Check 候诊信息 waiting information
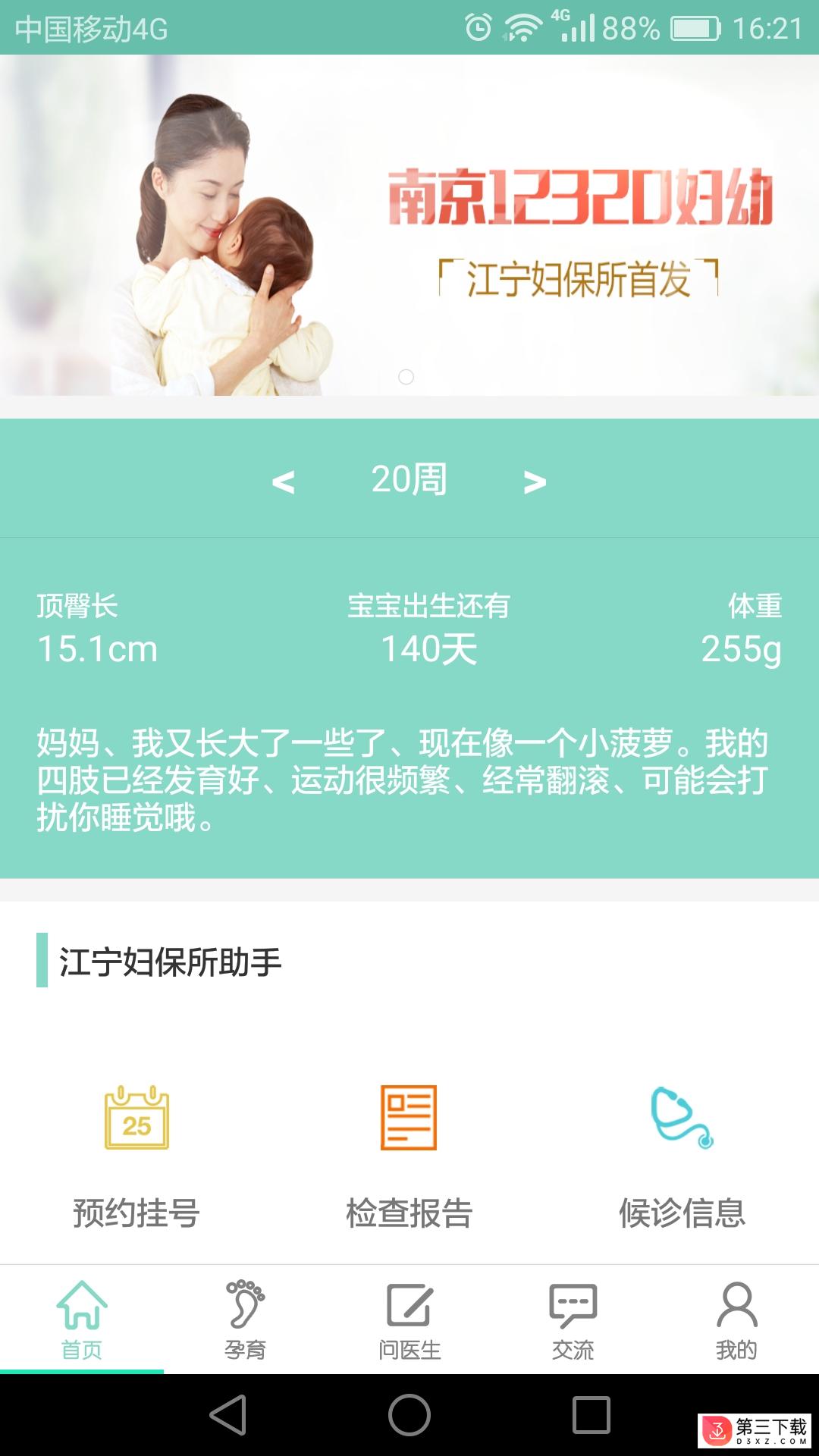This screenshot has height=1456, width=819. click(682, 1153)
